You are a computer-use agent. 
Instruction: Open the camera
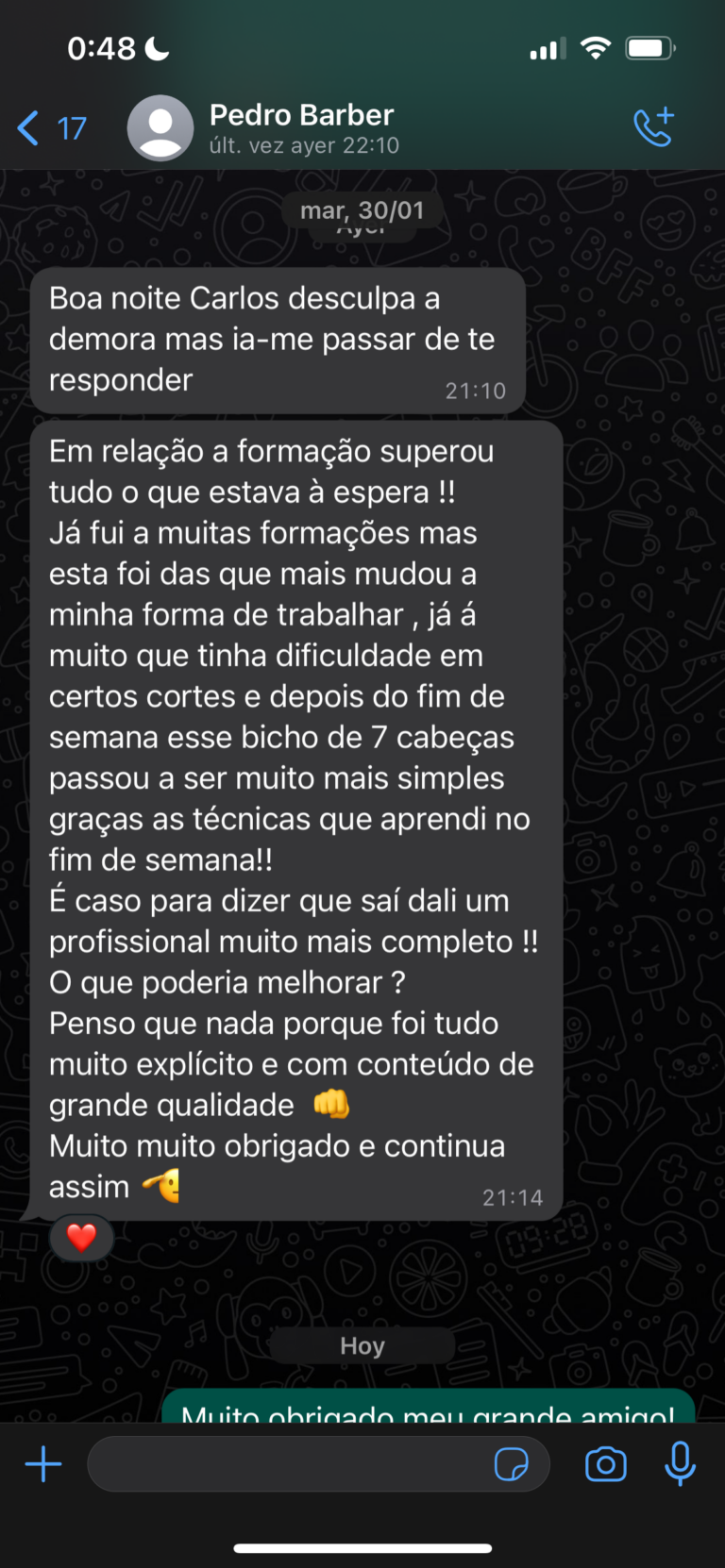605,1464
